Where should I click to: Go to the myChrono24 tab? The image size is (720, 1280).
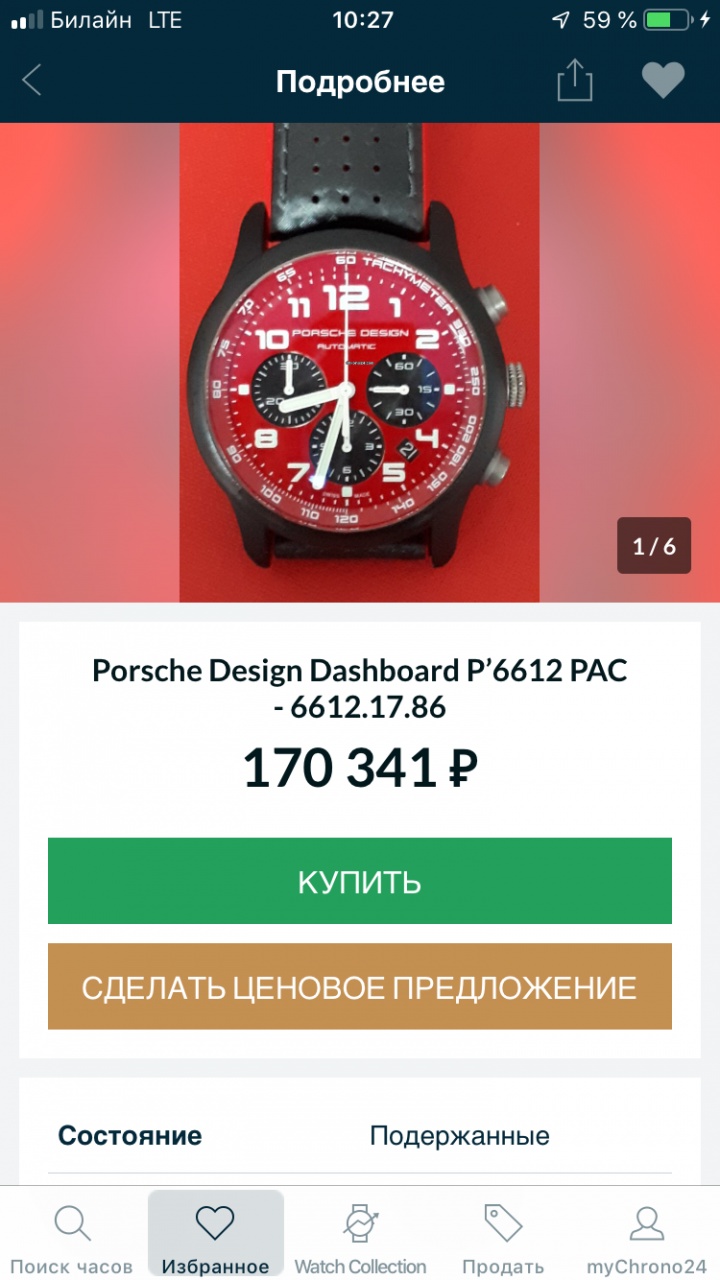[647, 1238]
